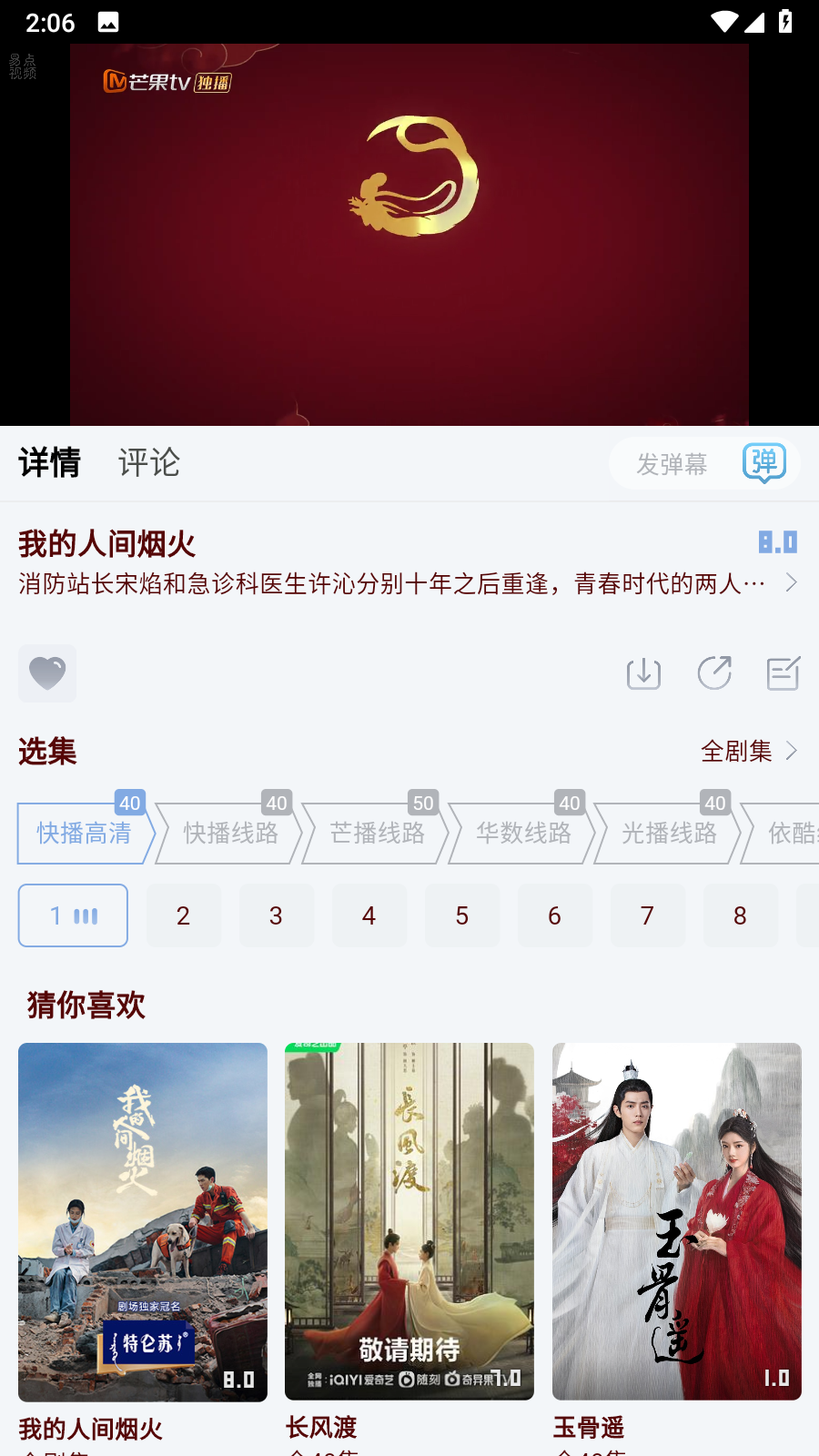Screen dimensions: 819x1456
Task: Play episode 8
Action: [x=740, y=915]
